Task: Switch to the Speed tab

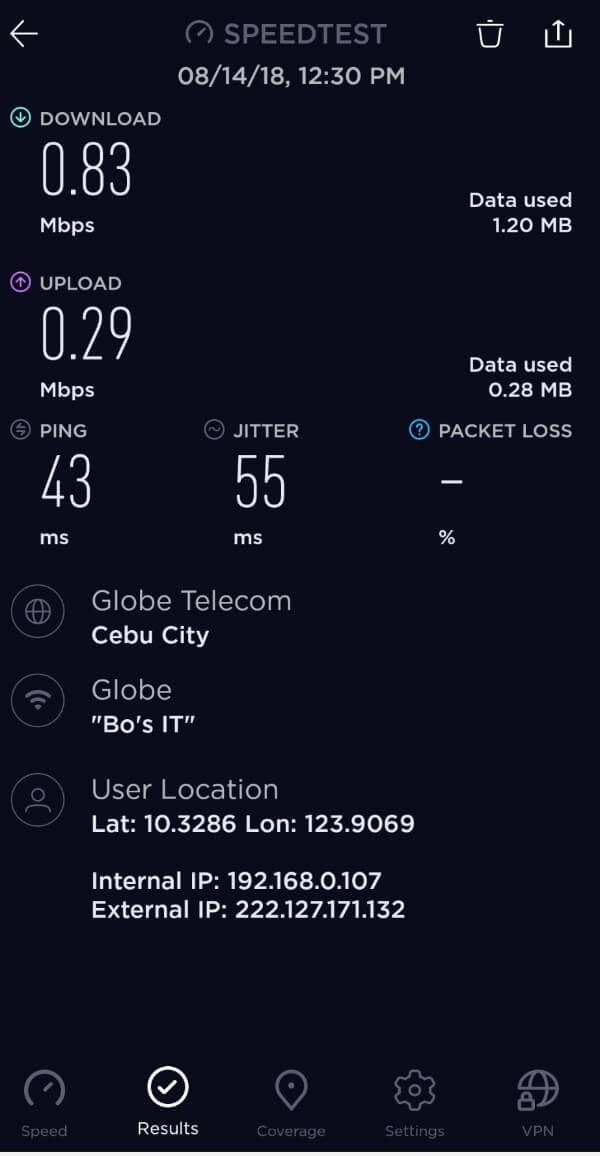Action: (44, 1103)
